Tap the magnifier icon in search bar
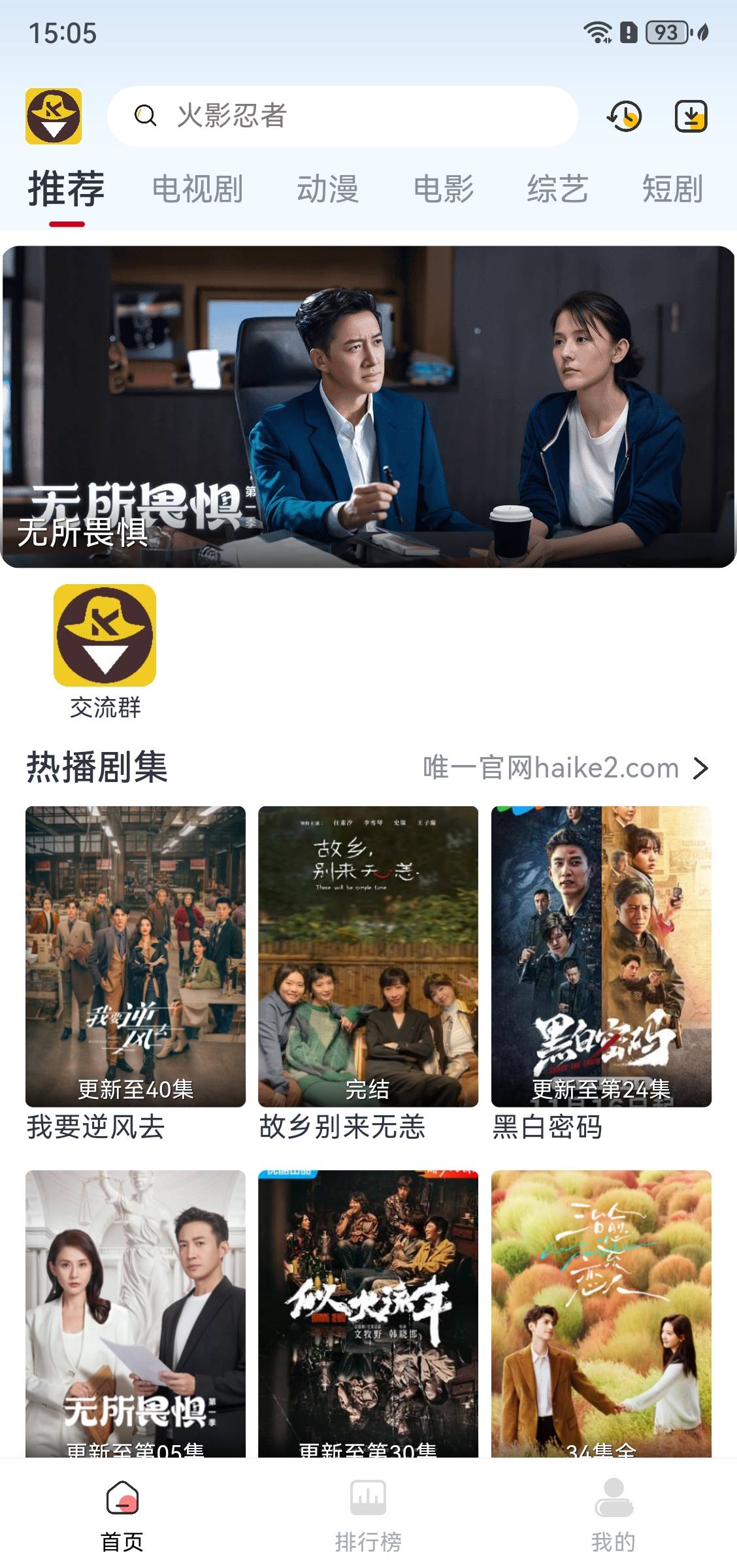The height and width of the screenshot is (1568, 737). (x=146, y=115)
